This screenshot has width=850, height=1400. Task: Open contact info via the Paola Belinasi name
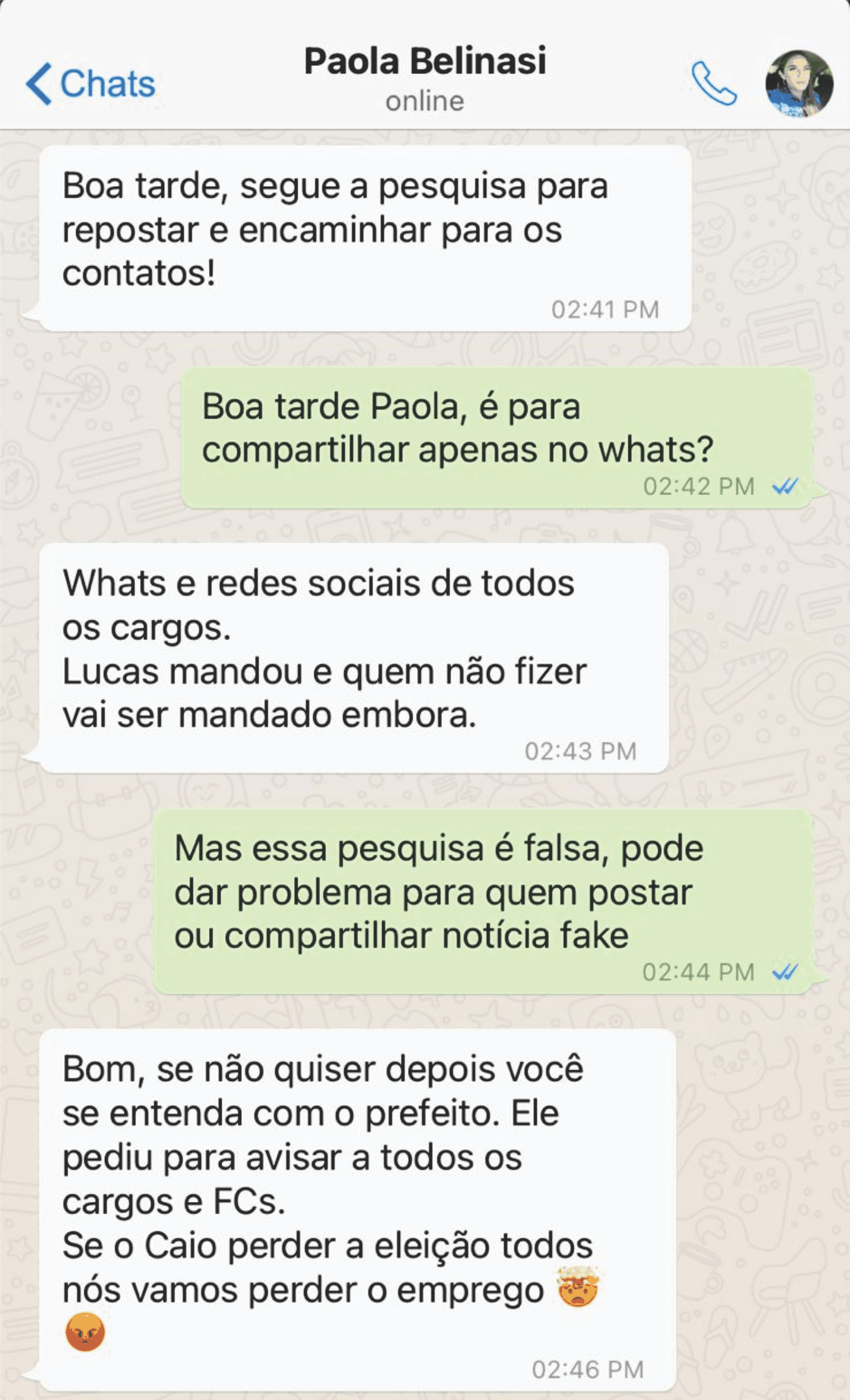425,61
